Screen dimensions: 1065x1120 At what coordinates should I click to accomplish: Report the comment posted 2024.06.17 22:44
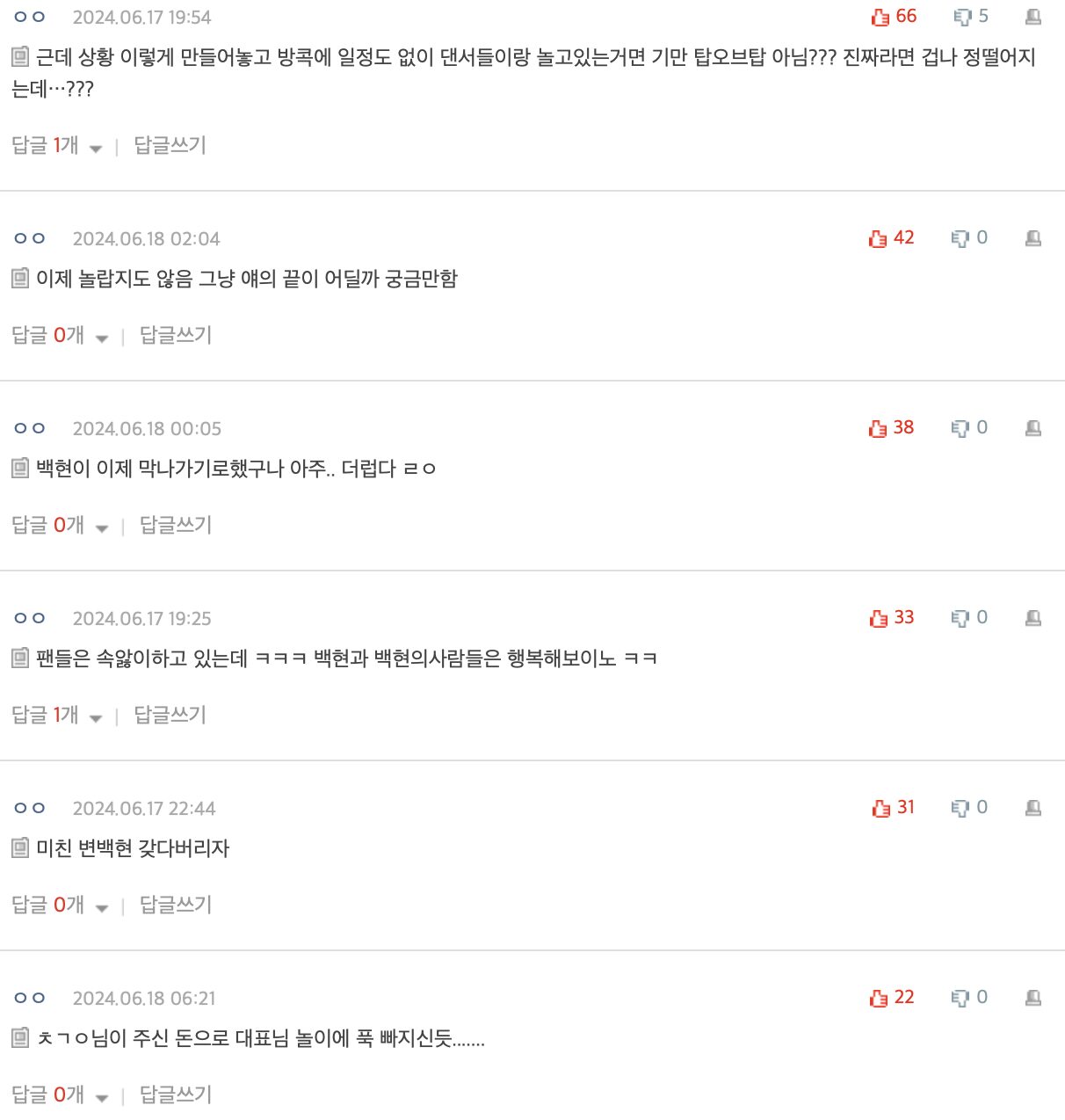pyautogui.click(x=1033, y=808)
